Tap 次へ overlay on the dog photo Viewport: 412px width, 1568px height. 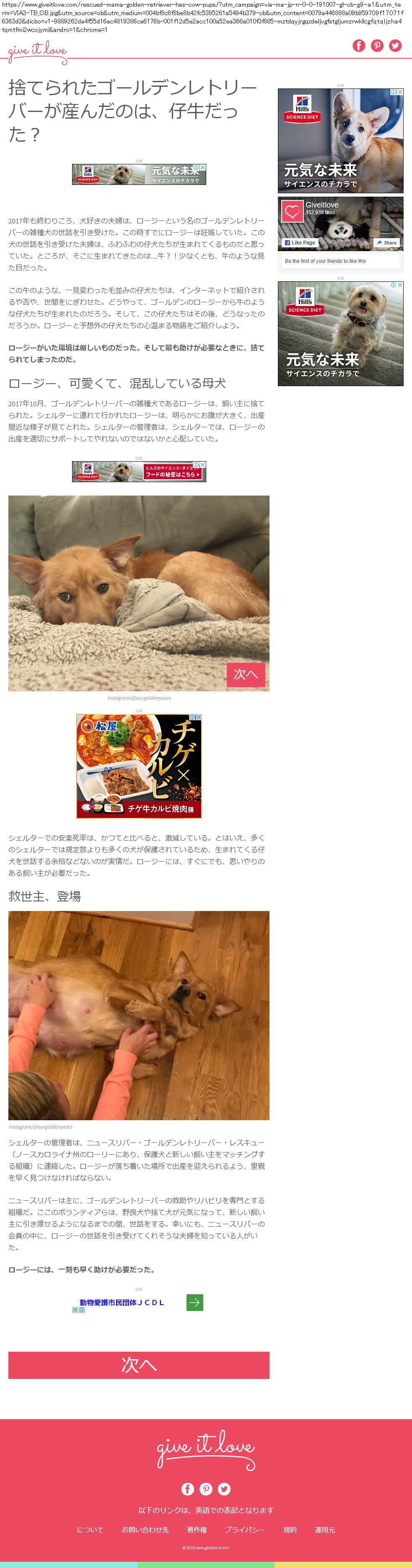[x=246, y=674]
